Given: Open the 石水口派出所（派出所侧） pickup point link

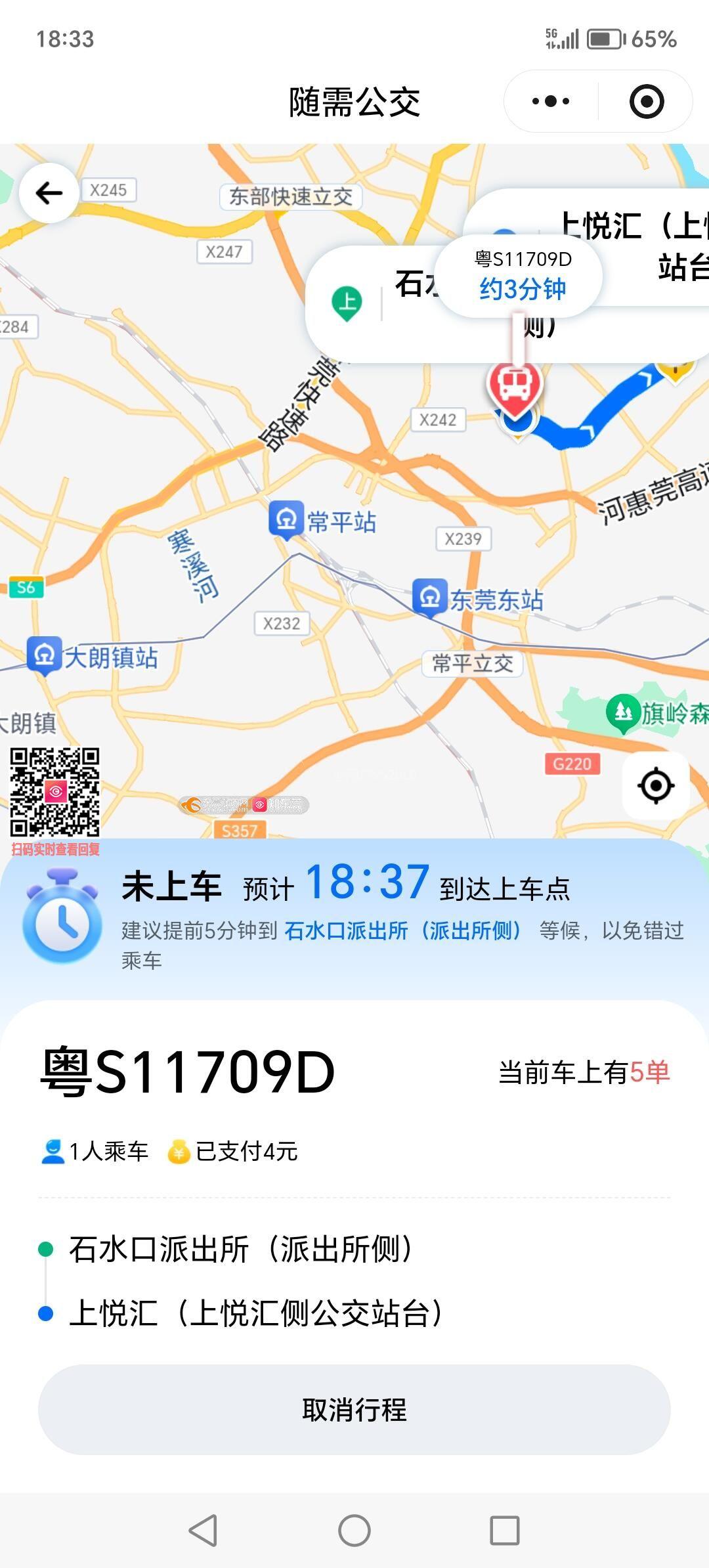Looking at the screenshot, I should 403,930.
